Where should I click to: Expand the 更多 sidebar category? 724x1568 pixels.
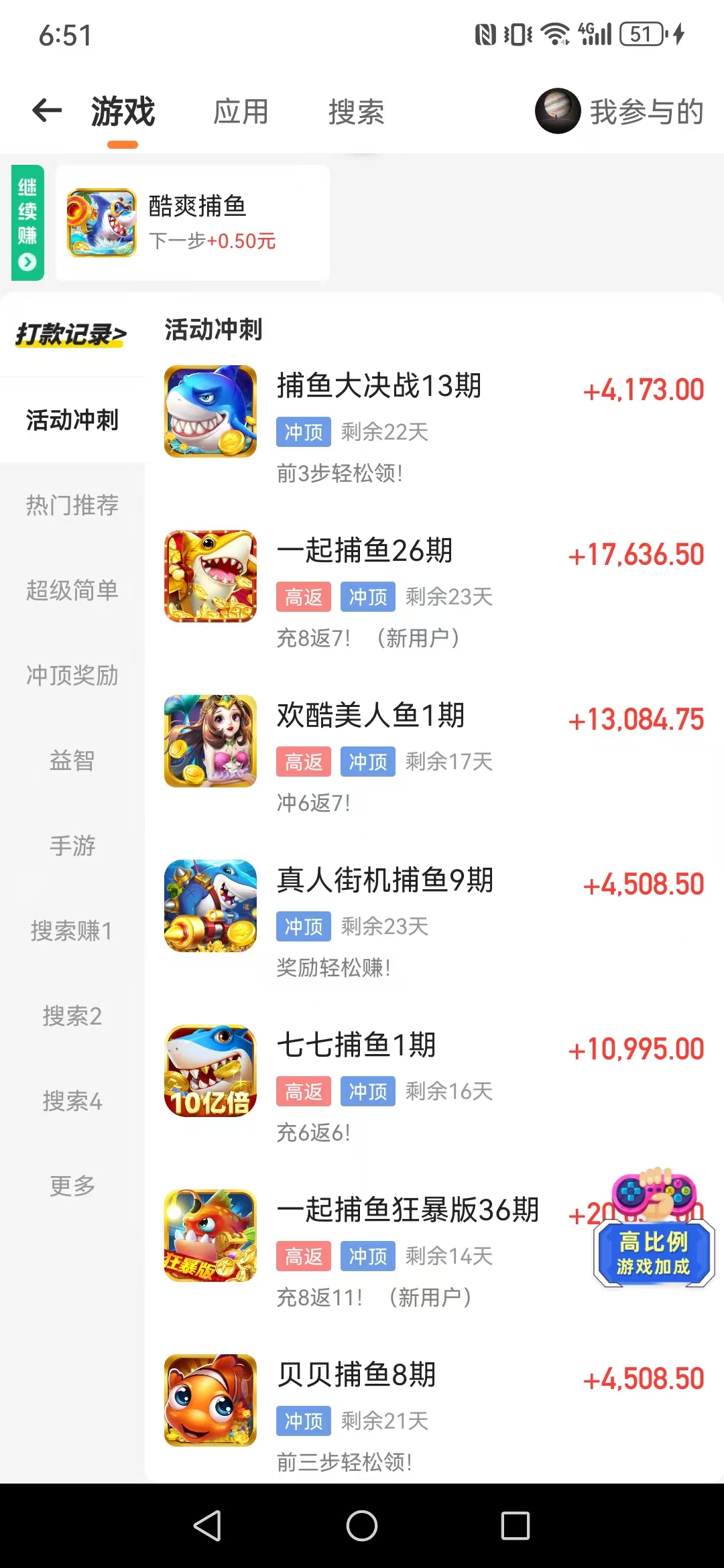72,1186
